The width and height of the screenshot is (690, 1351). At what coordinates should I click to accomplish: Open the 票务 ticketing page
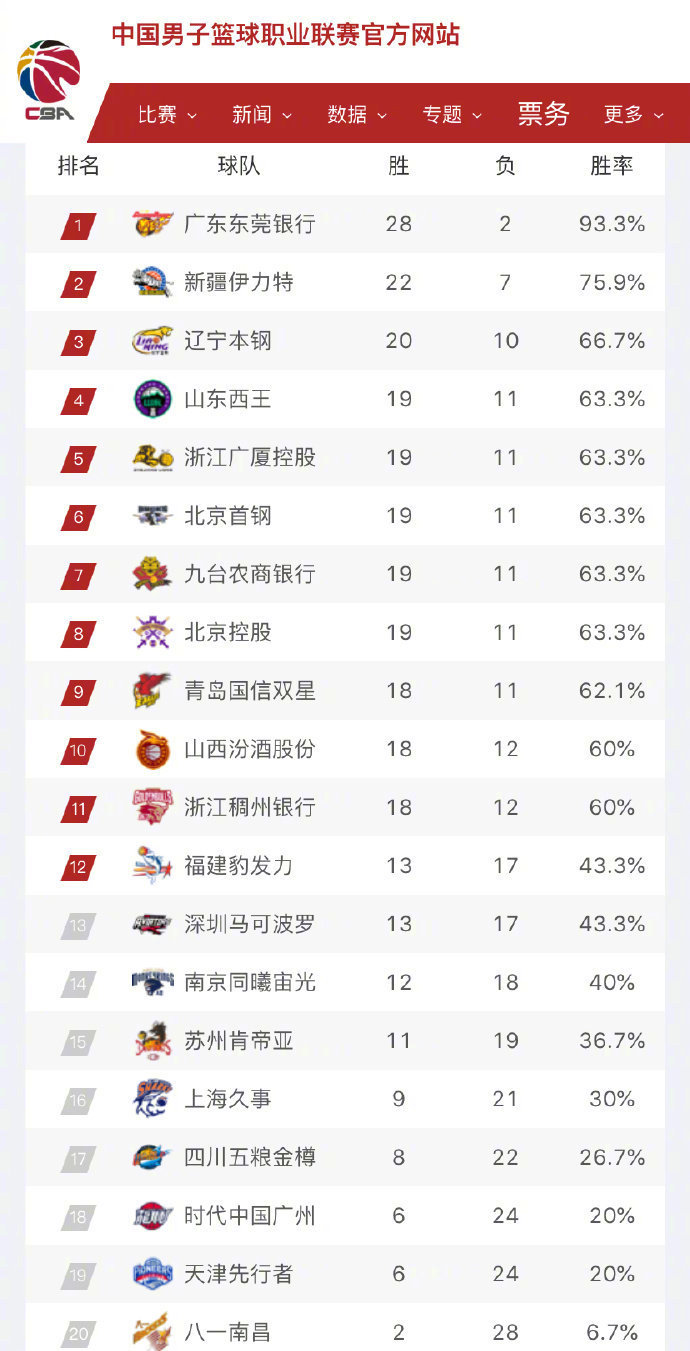tap(543, 114)
